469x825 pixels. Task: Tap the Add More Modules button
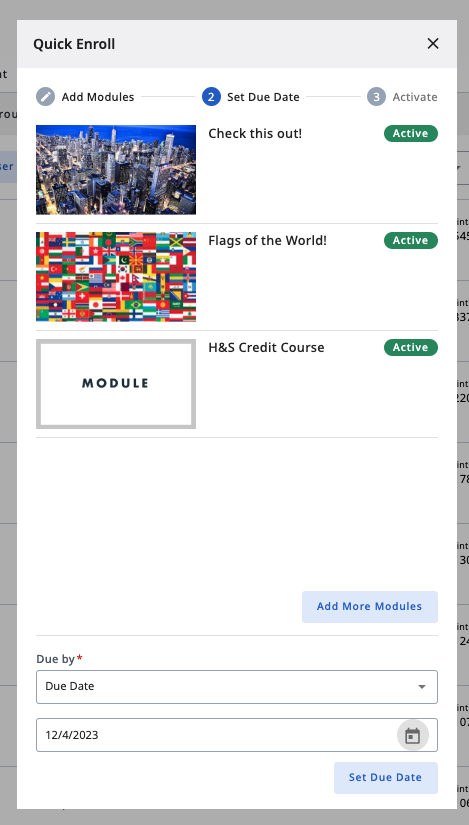[370, 607]
